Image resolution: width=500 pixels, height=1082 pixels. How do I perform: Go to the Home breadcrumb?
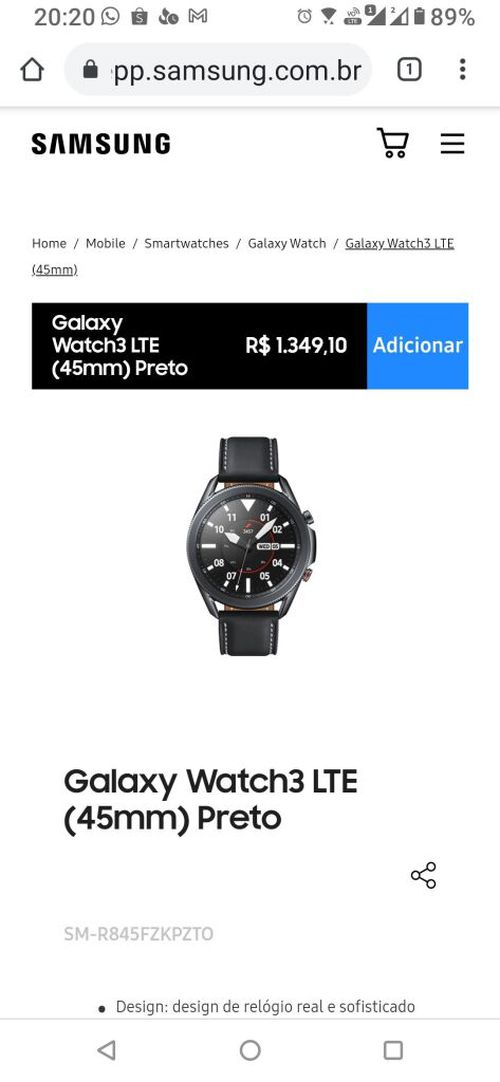[x=49, y=243]
